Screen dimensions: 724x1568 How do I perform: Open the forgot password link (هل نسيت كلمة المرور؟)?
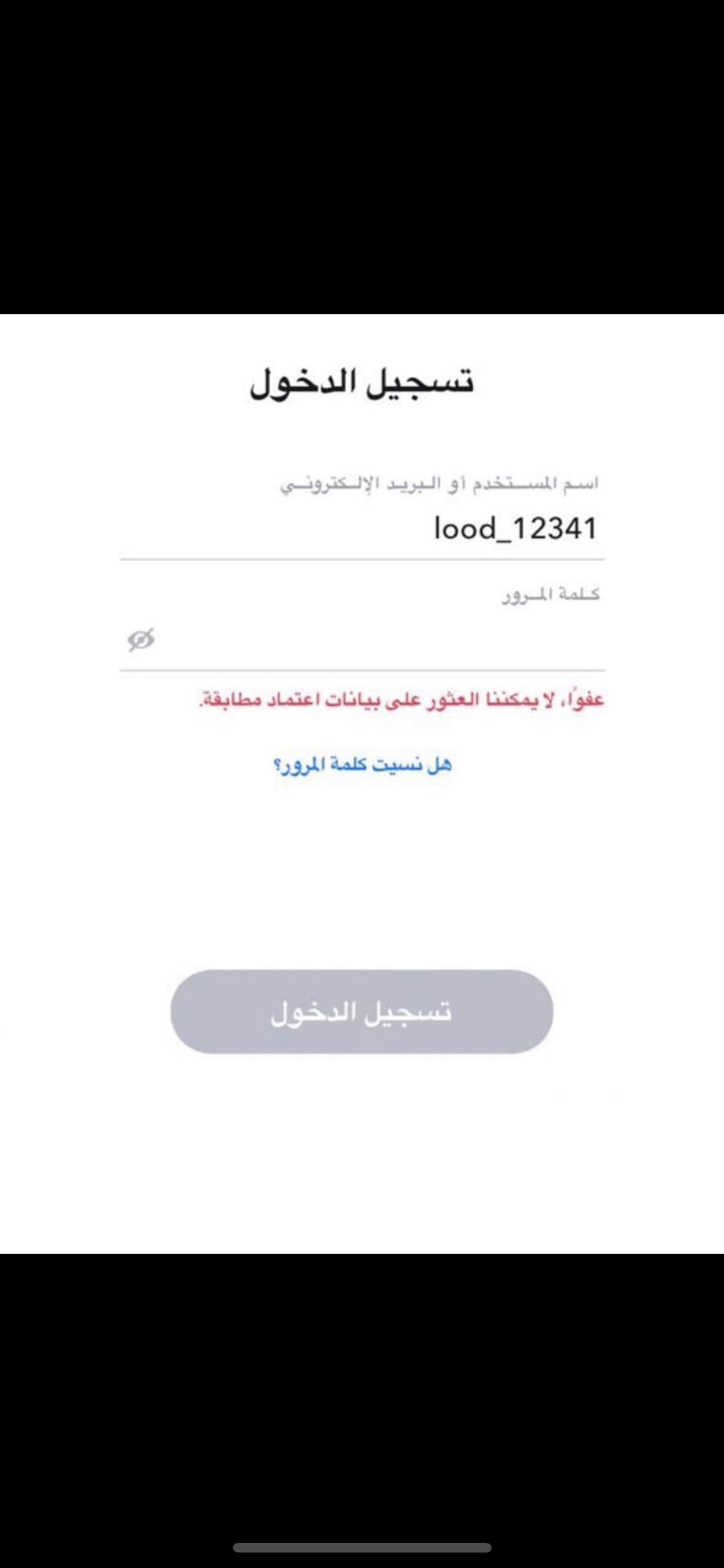363,765
